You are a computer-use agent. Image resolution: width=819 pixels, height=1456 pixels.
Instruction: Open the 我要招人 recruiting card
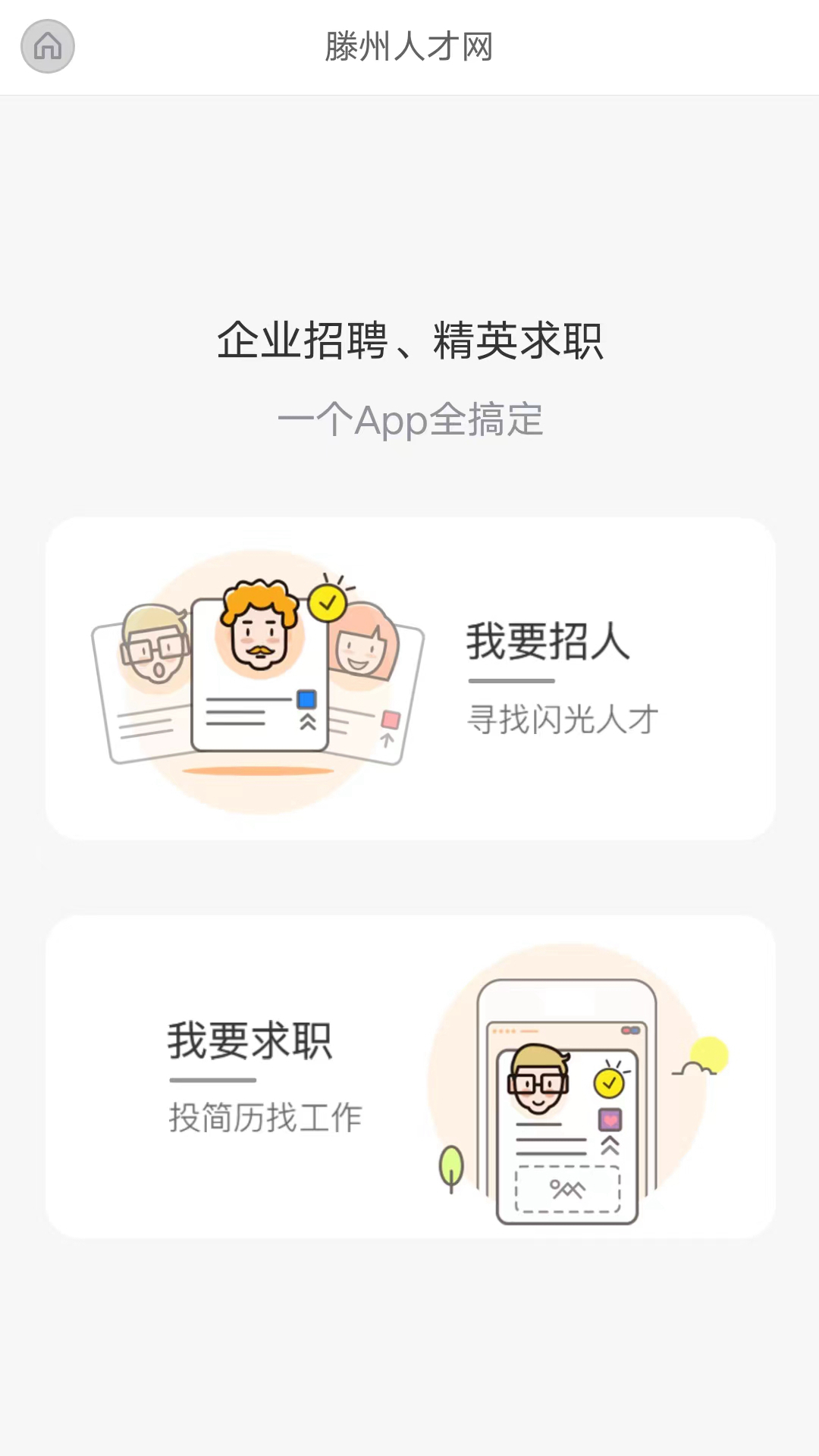point(409,677)
